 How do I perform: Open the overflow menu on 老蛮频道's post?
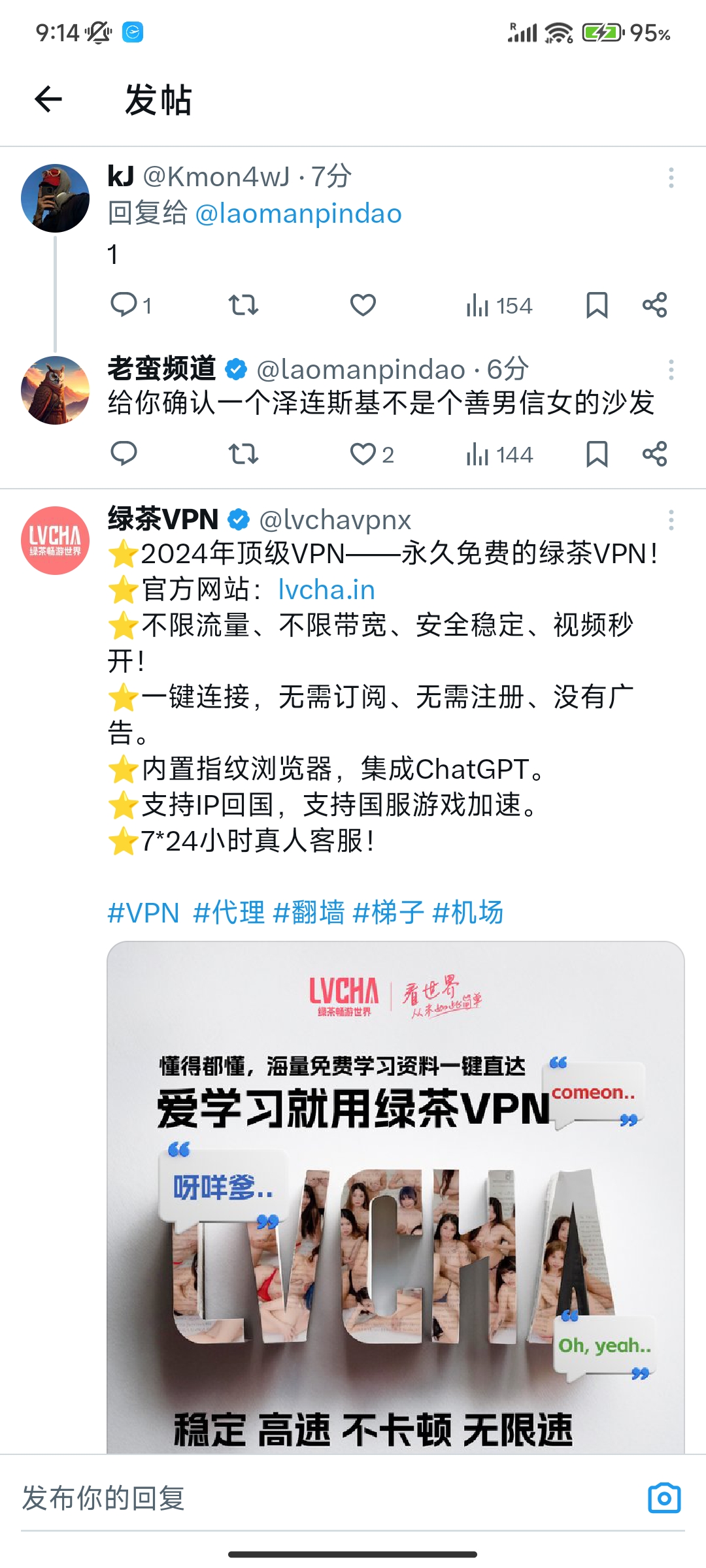(x=671, y=370)
